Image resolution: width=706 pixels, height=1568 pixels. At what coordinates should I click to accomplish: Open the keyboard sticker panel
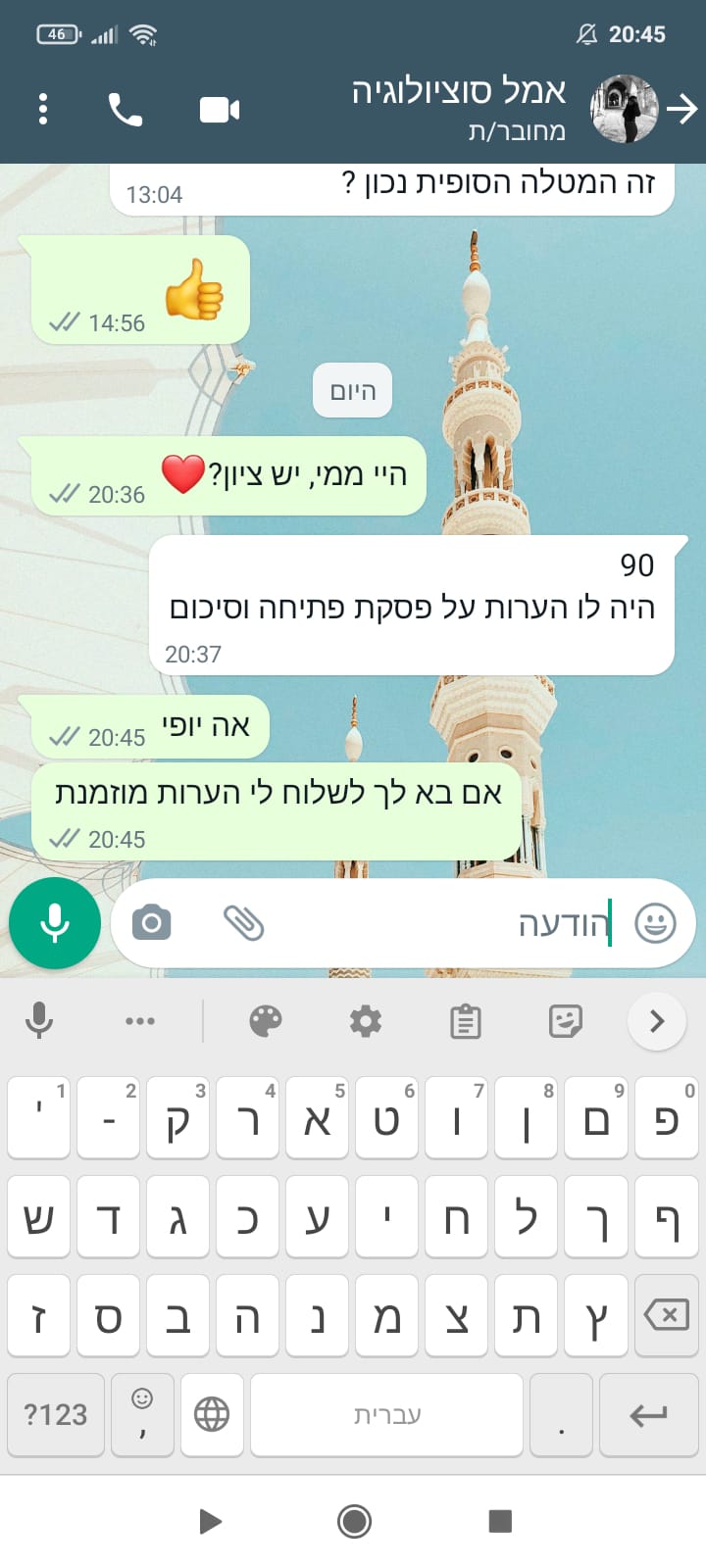coord(566,1021)
